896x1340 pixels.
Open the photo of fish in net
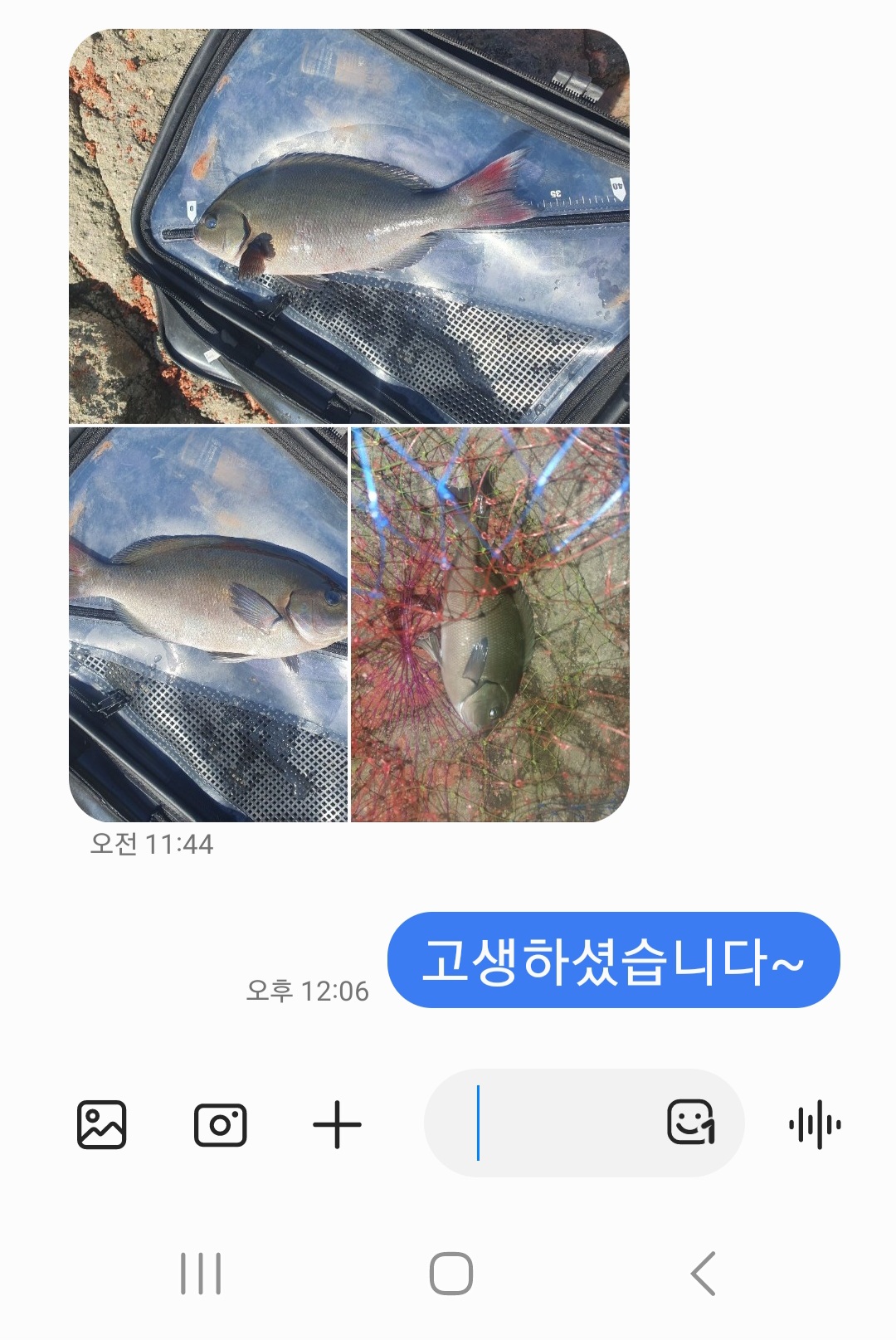pos(490,624)
